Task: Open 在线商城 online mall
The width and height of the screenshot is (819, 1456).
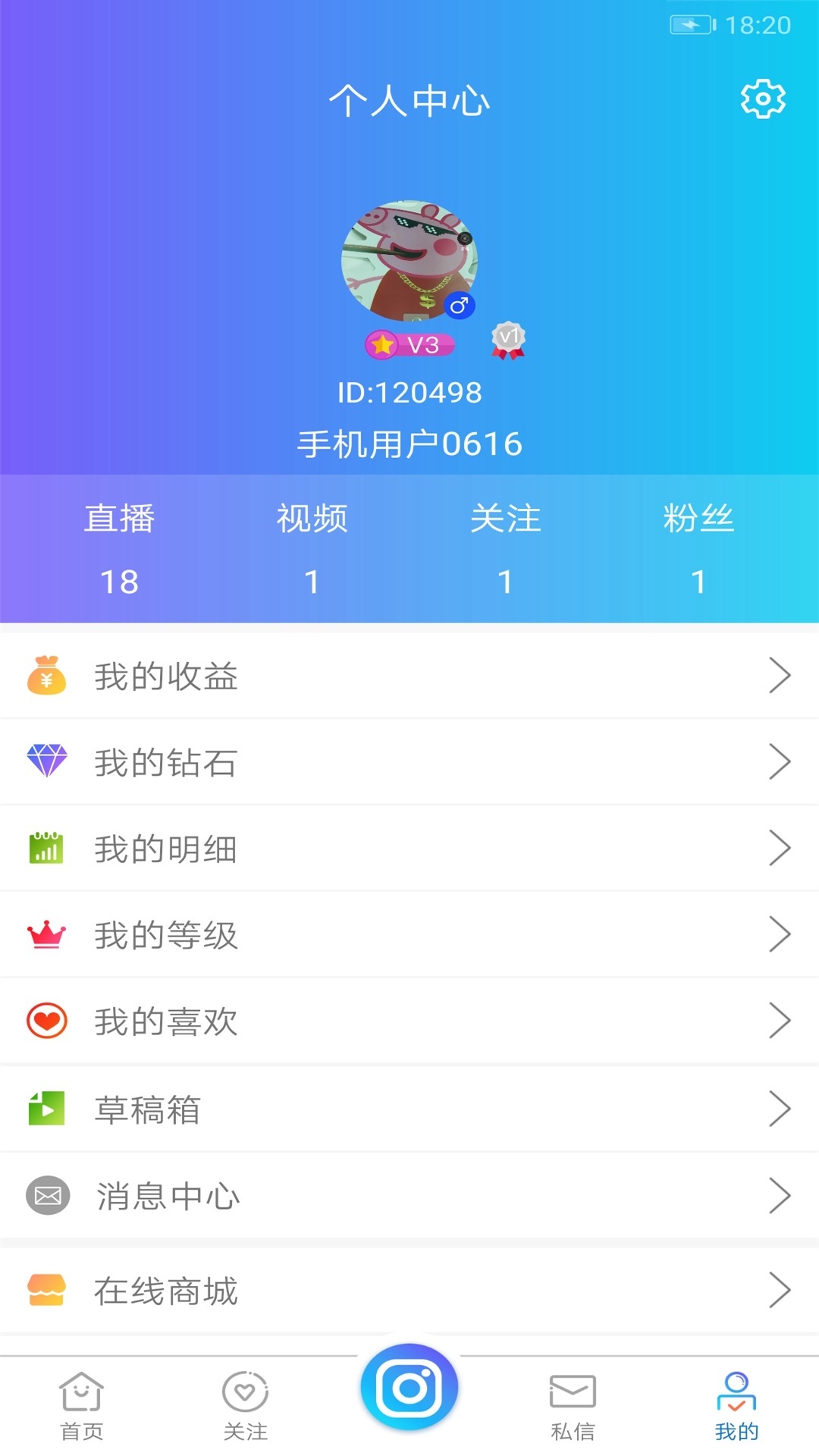Action: click(x=409, y=1291)
